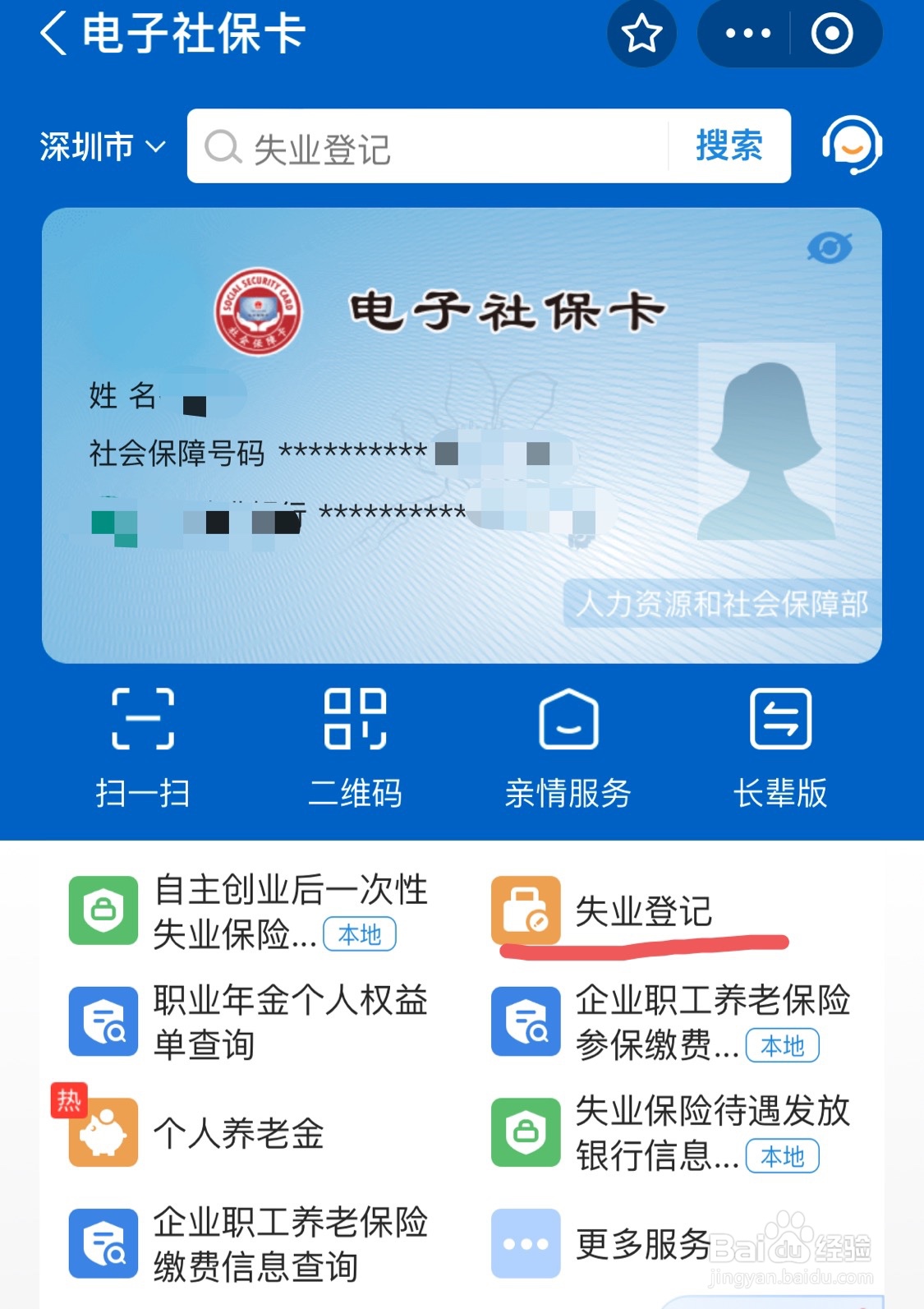Open 个人养老金 piggy bank icon
The image size is (924, 1309).
click(102, 1134)
